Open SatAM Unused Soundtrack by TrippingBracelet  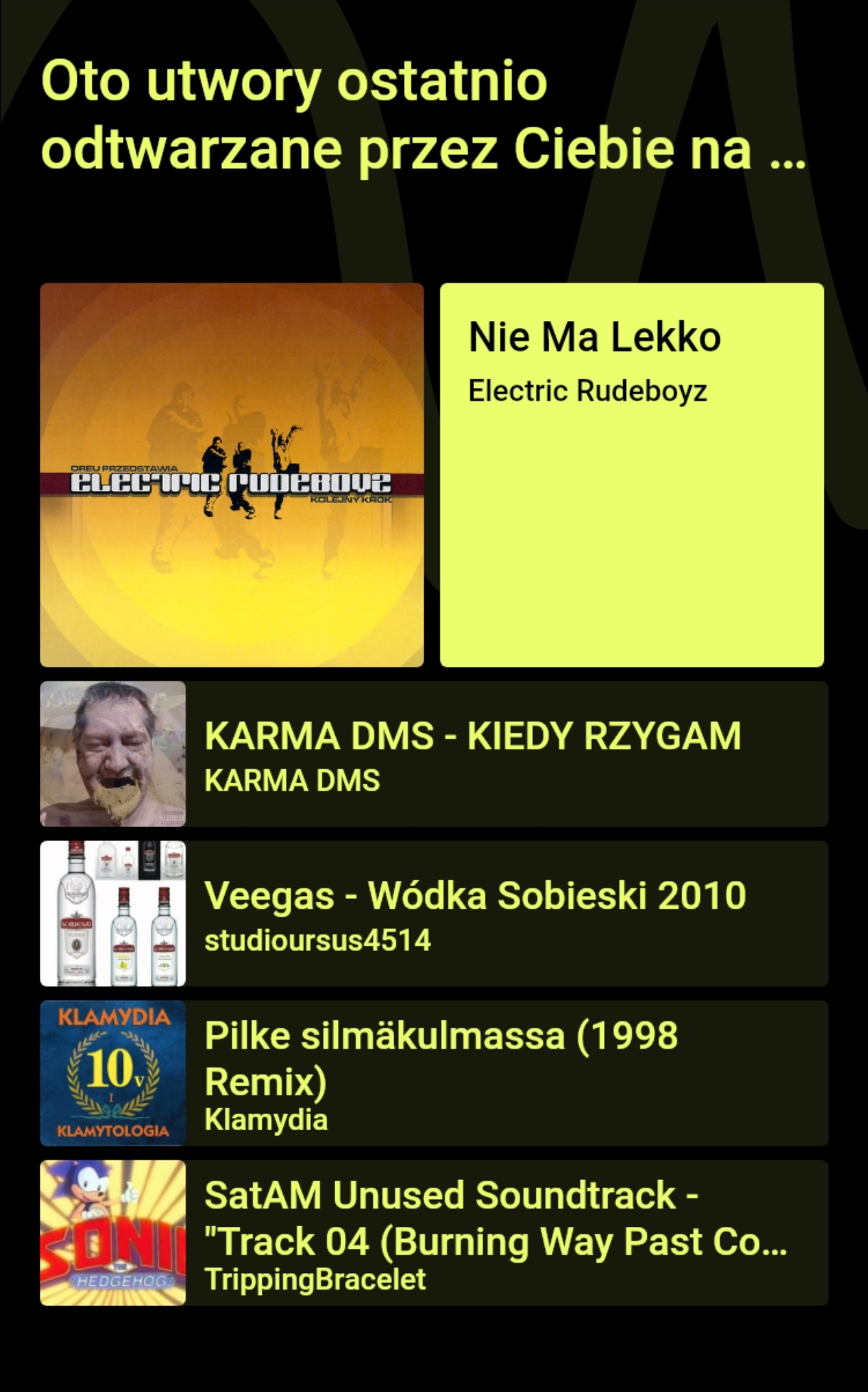click(x=434, y=1233)
